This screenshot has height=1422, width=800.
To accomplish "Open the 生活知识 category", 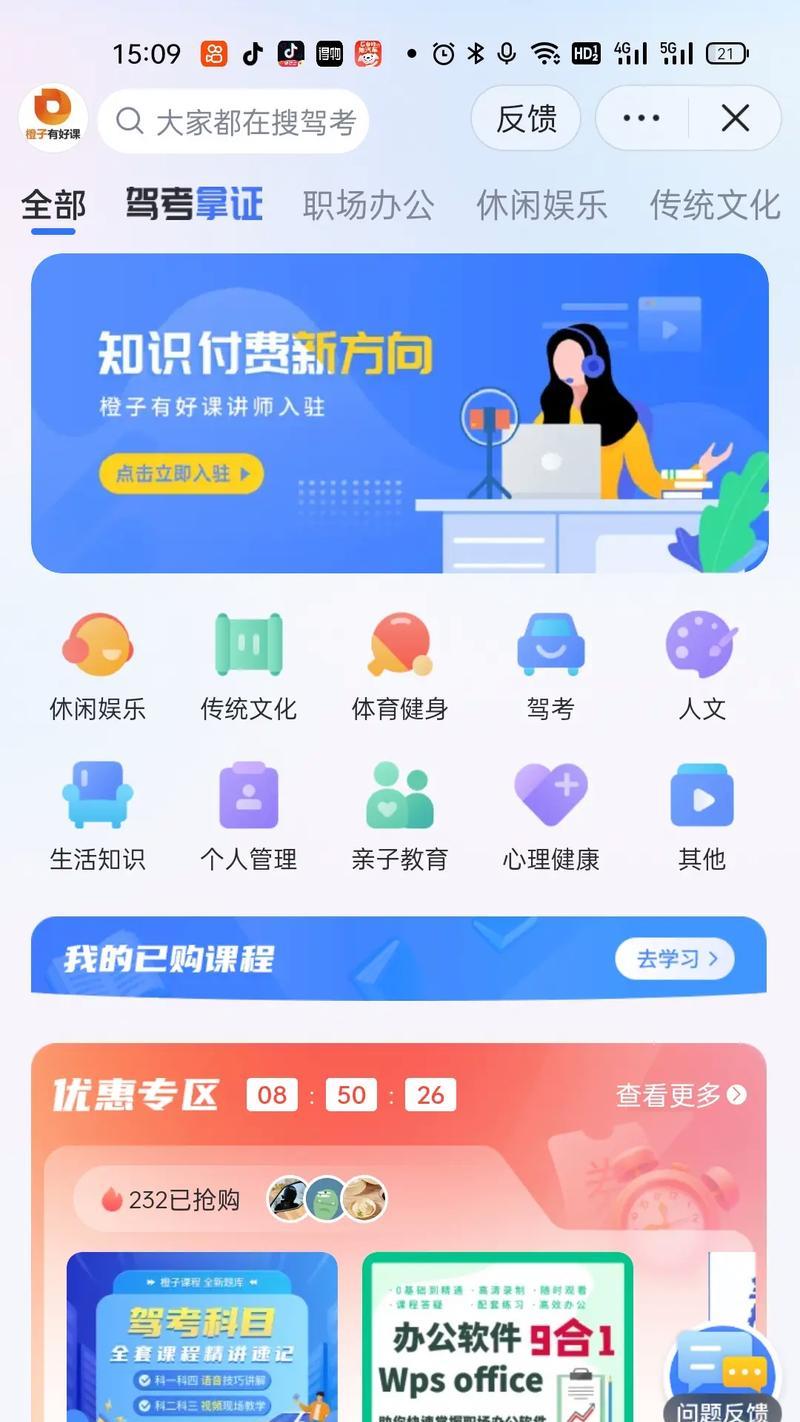I will click(x=98, y=815).
